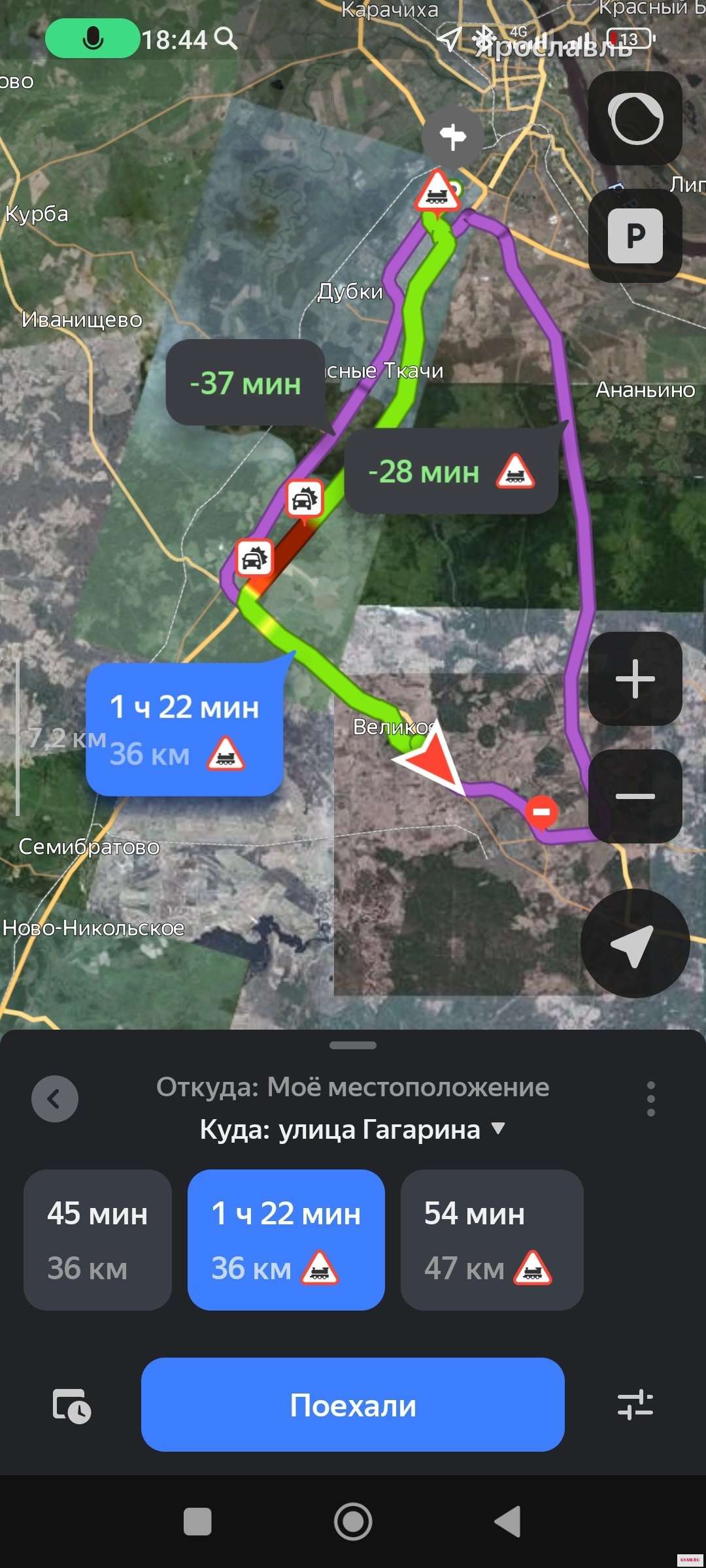Open route settings sliders icon

[635, 1405]
